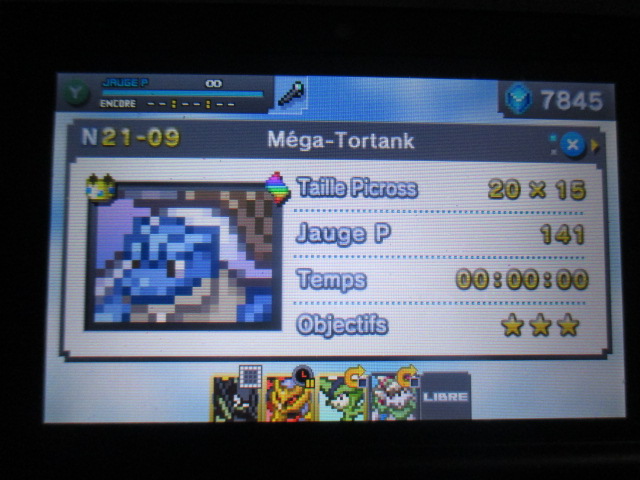Select the green Pokémon in the third slot

(340, 397)
